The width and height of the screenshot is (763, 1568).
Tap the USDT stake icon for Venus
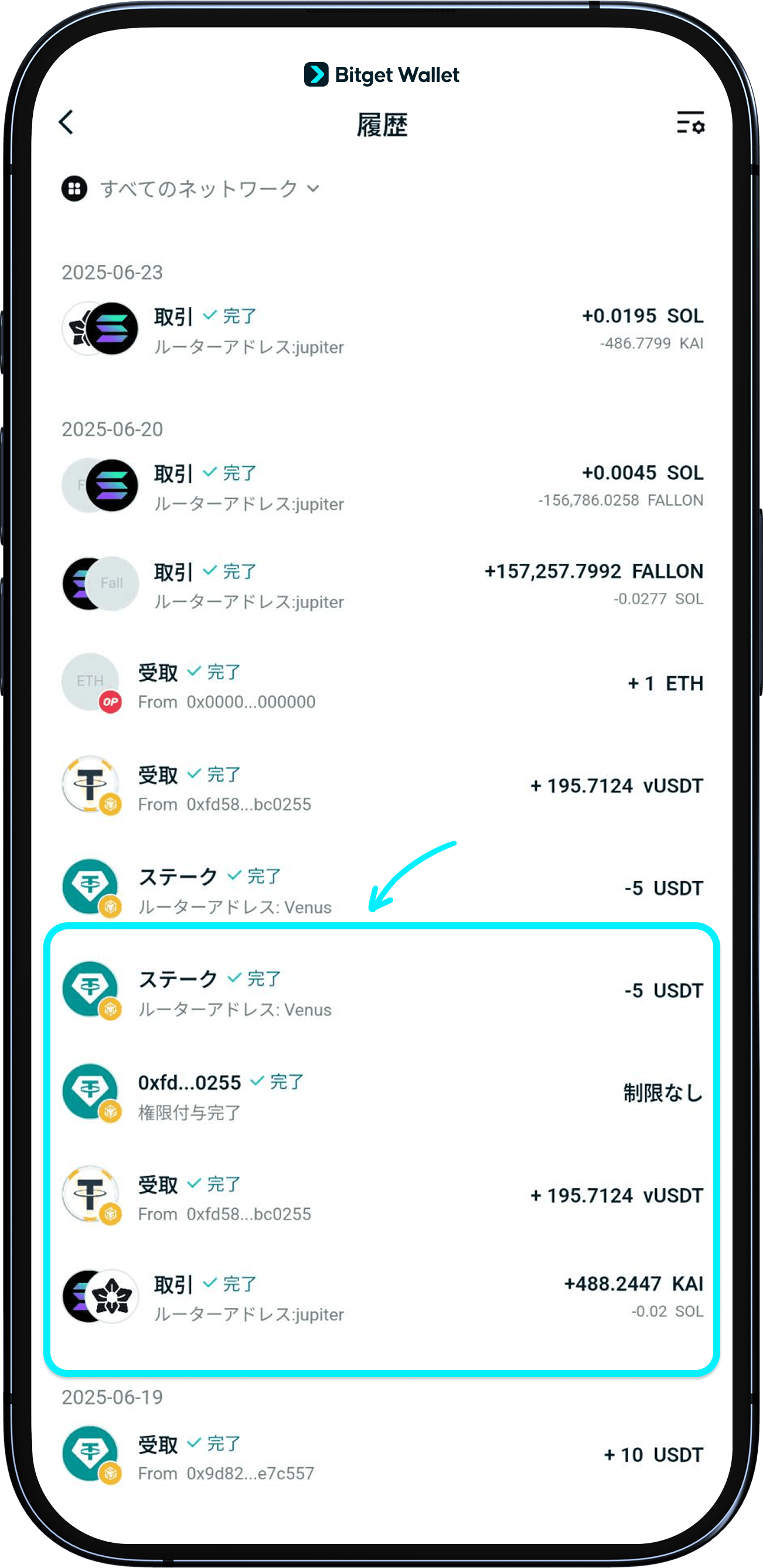point(90,888)
